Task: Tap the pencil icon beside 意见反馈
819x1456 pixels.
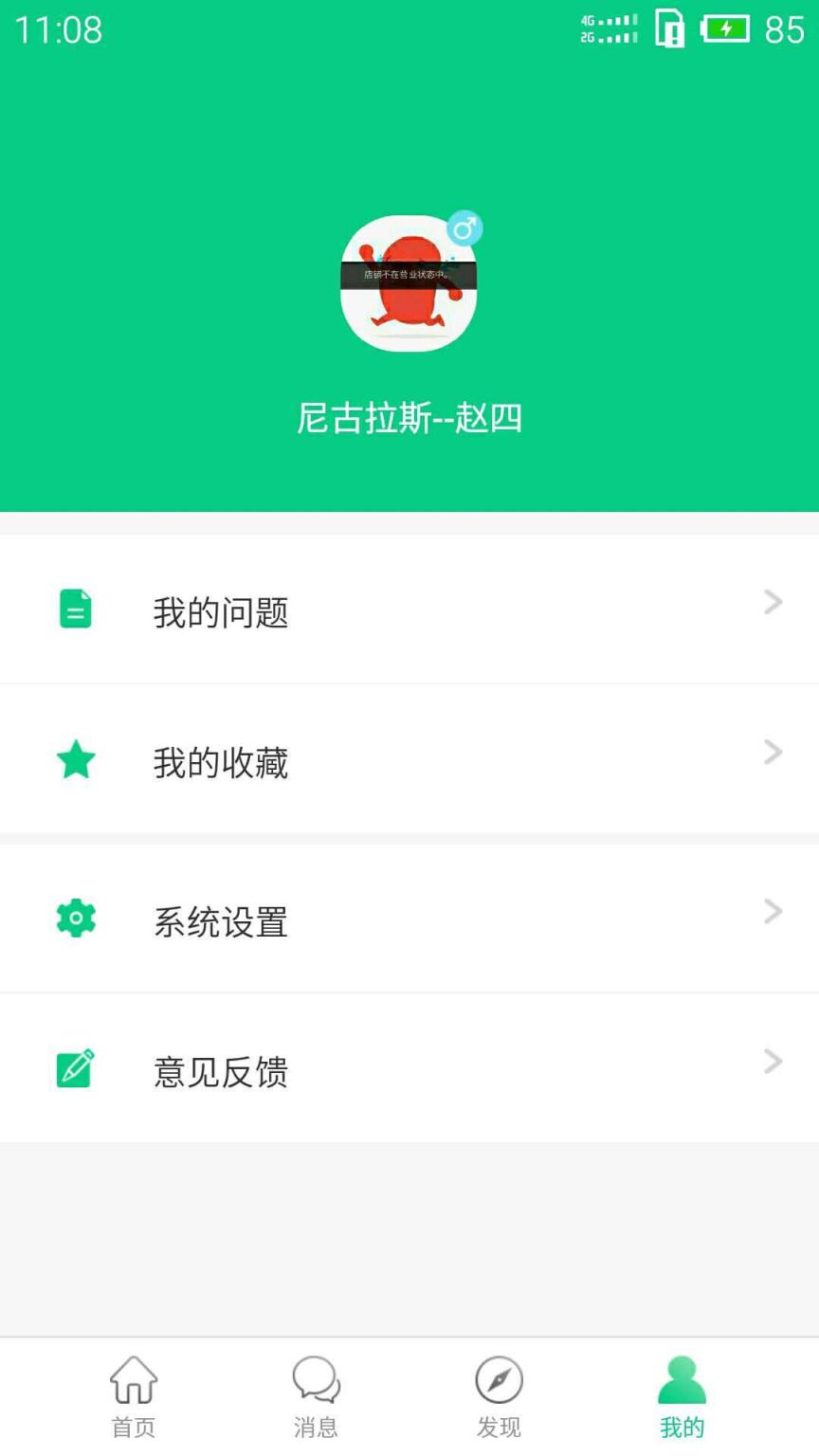Action: (x=75, y=1067)
